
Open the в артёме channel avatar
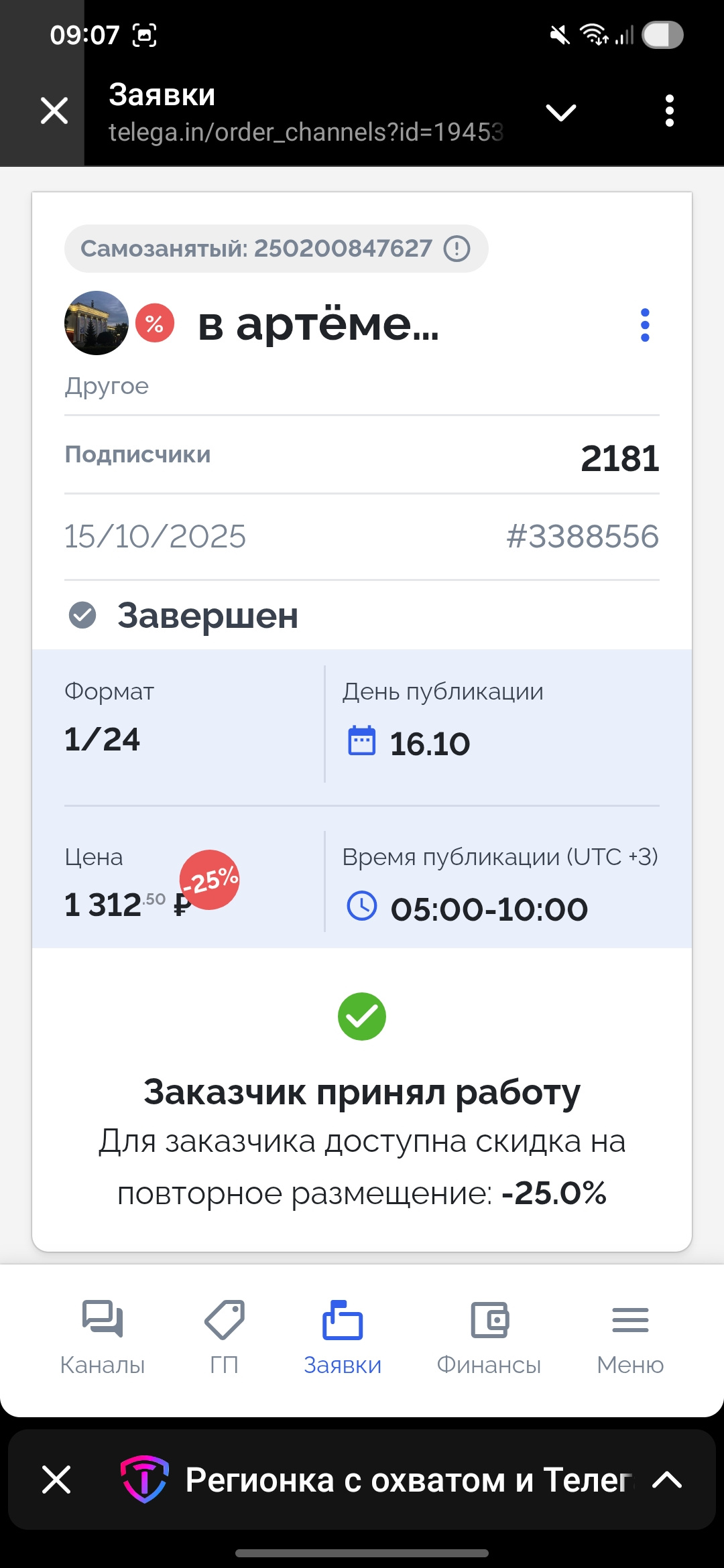point(97,323)
